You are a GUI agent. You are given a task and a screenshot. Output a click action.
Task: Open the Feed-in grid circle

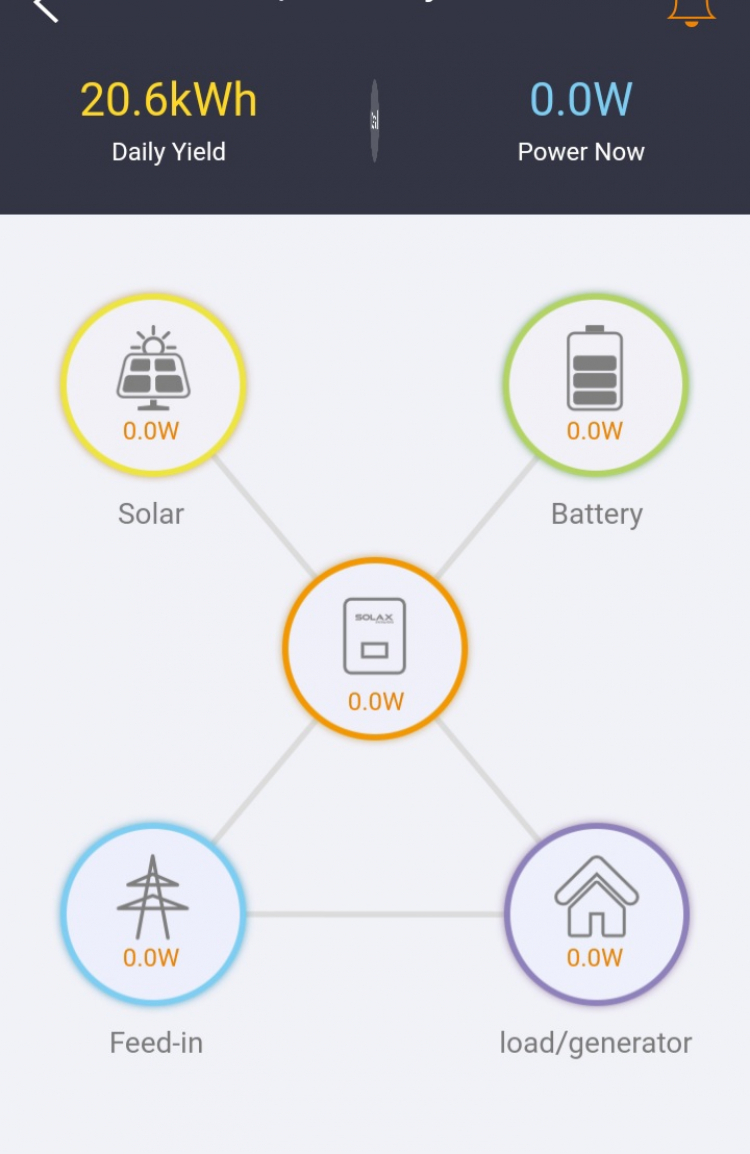pos(152,913)
